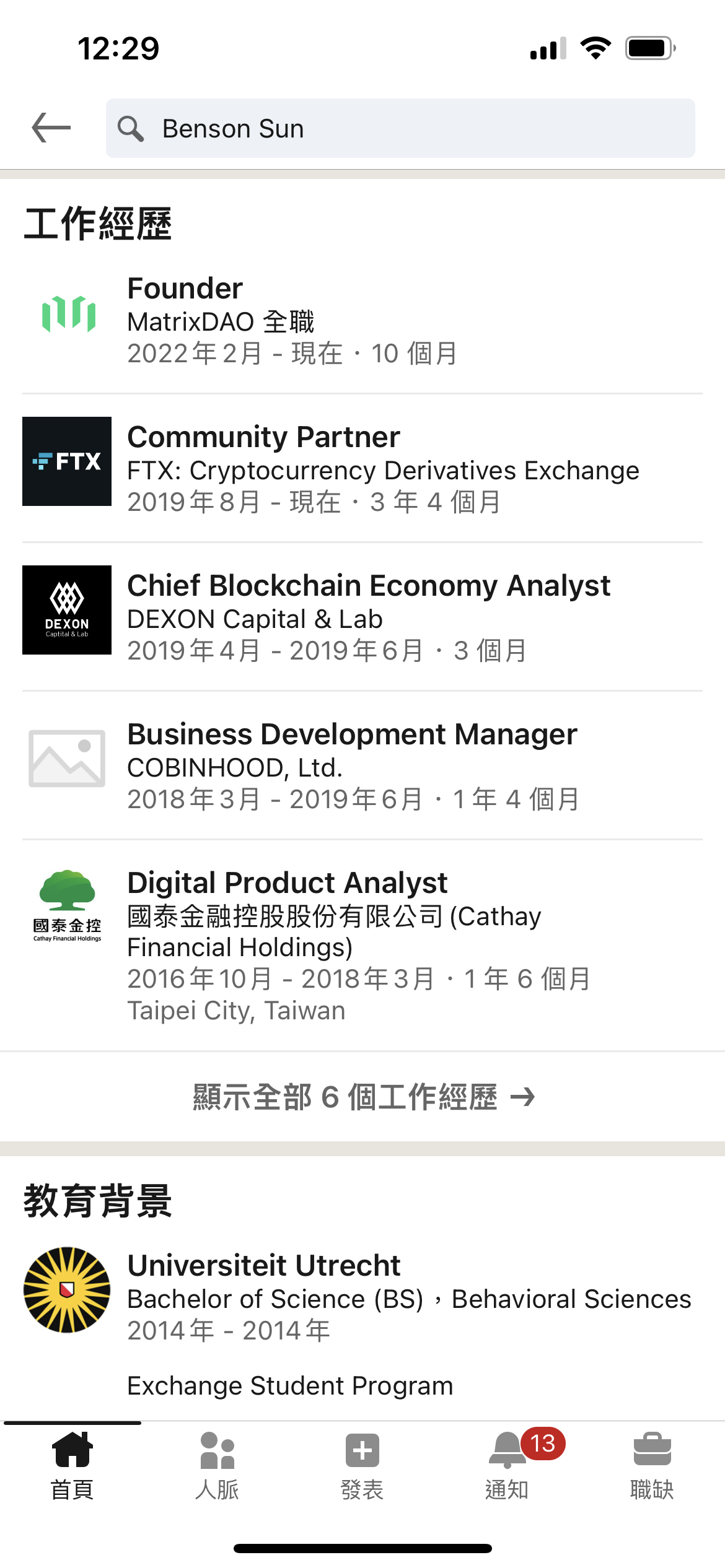The height and width of the screenshot is (1568, 725).
Task: View DEXON Capital & Lab analyst role
Action: (x=362, y=617)
